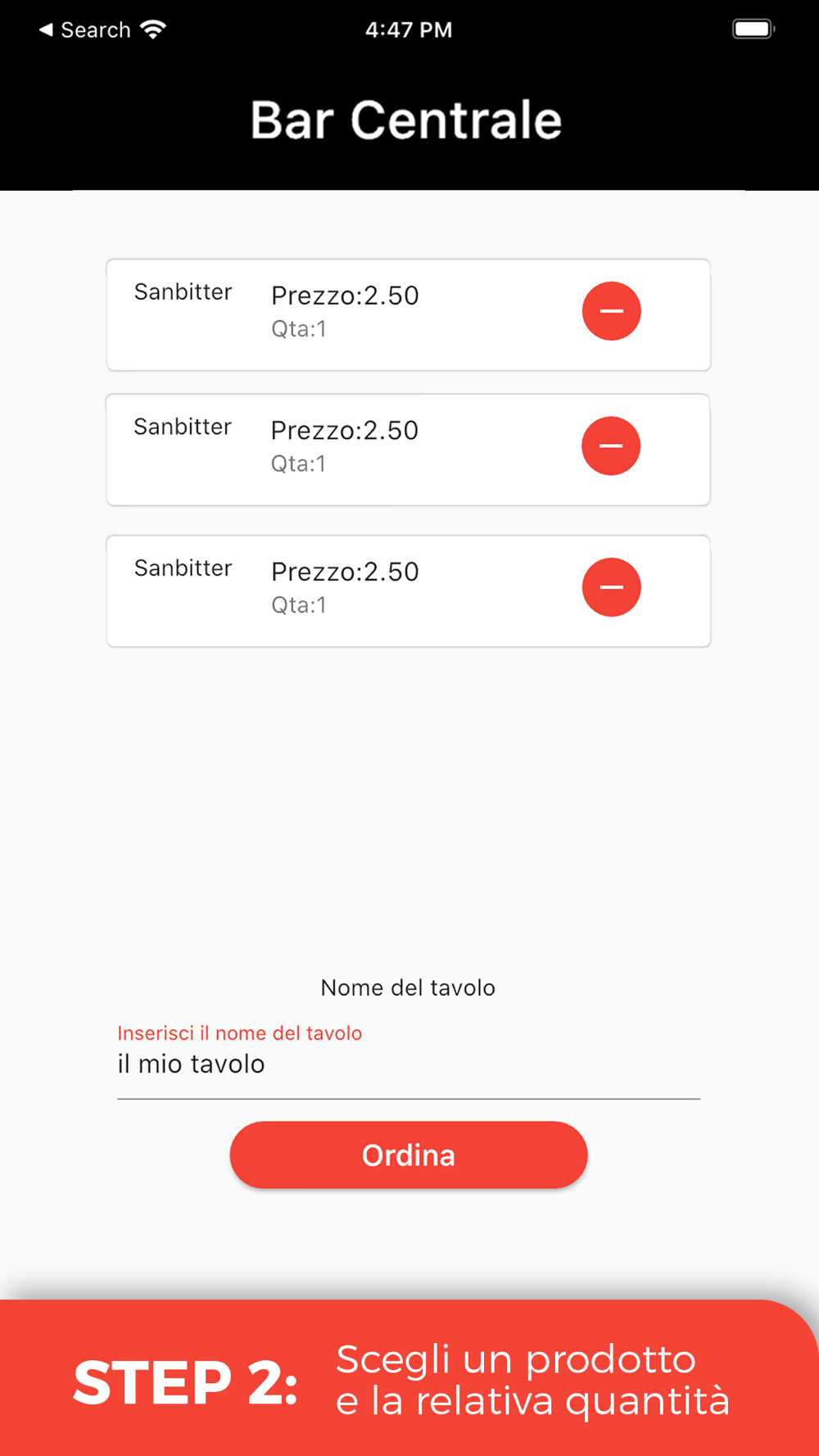
Task: Remove the first Sanbitter item
Action: tap(611, 311)
